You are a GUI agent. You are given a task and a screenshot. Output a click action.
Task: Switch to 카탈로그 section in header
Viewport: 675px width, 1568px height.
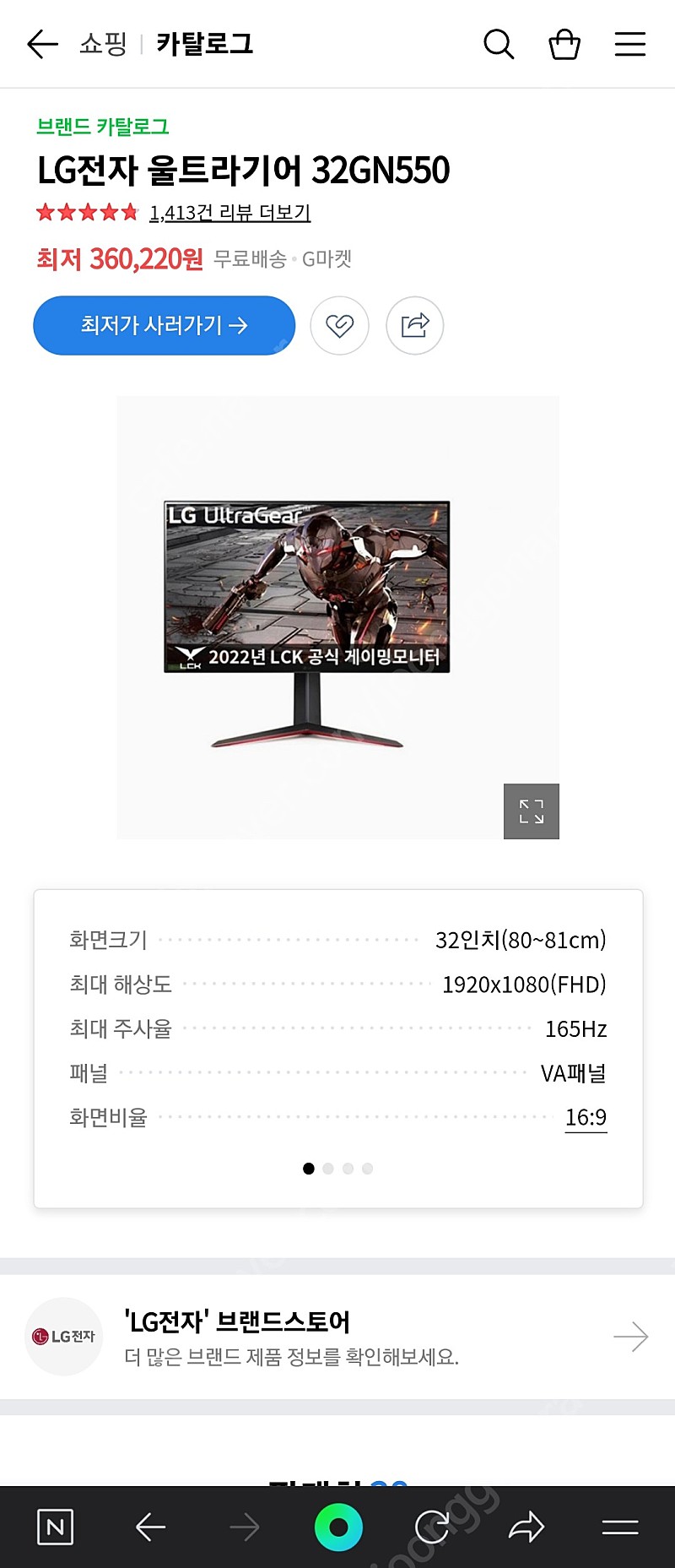(x=203, y=45)
